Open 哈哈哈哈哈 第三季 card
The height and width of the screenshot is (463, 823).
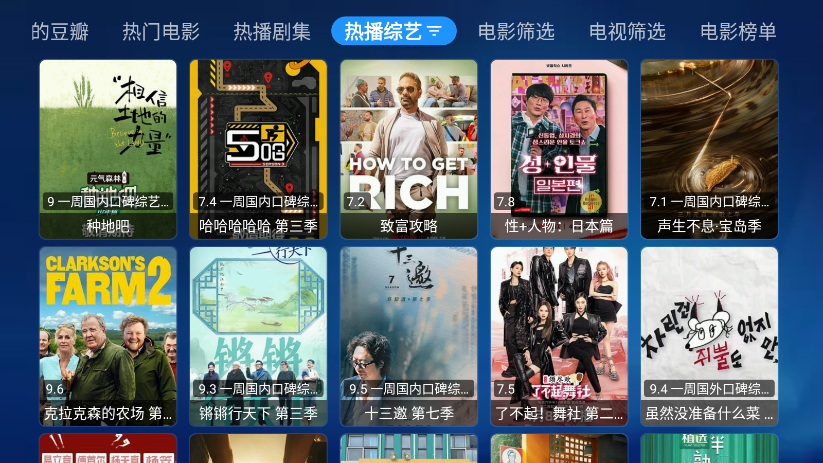pyautogui.click(x=258, y=148)
